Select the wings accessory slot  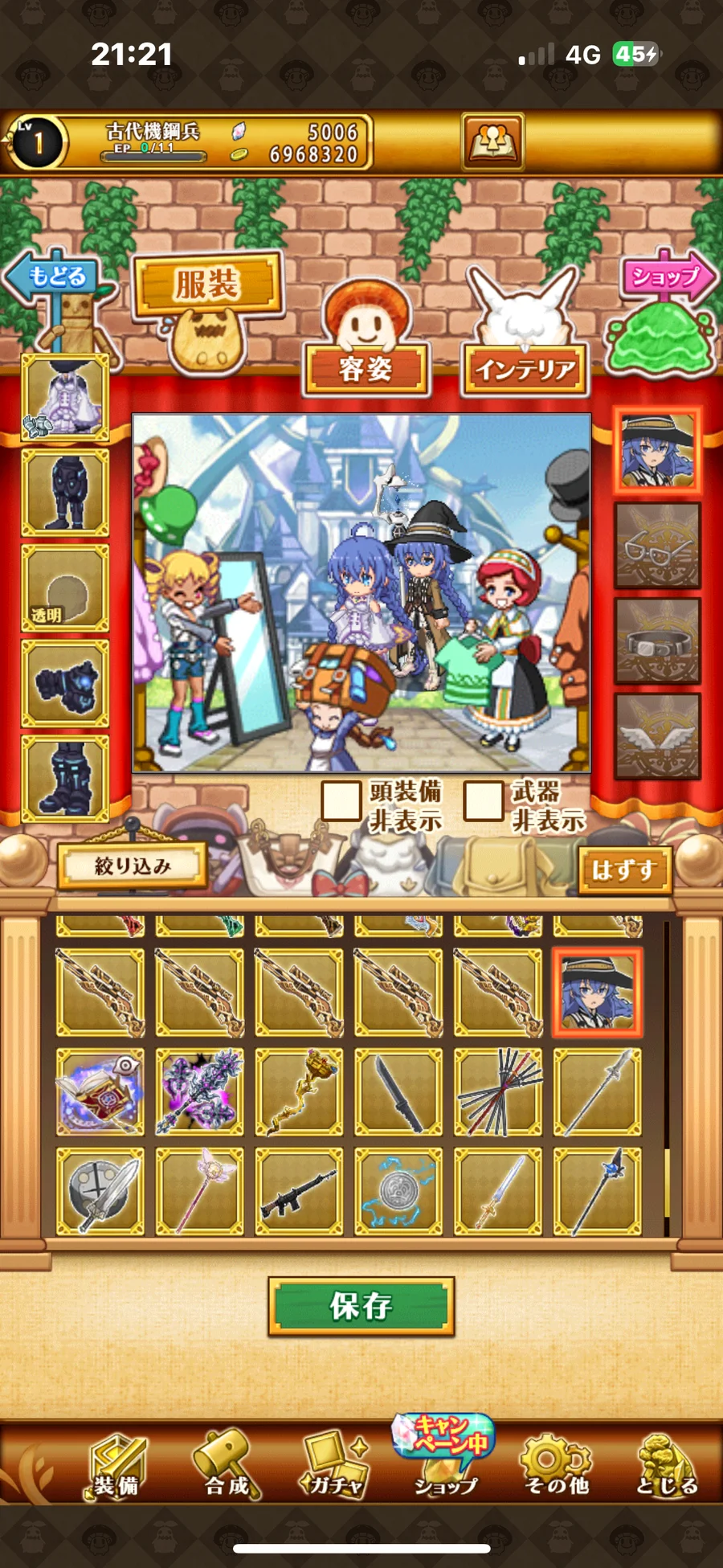click(x=657, y=735)
